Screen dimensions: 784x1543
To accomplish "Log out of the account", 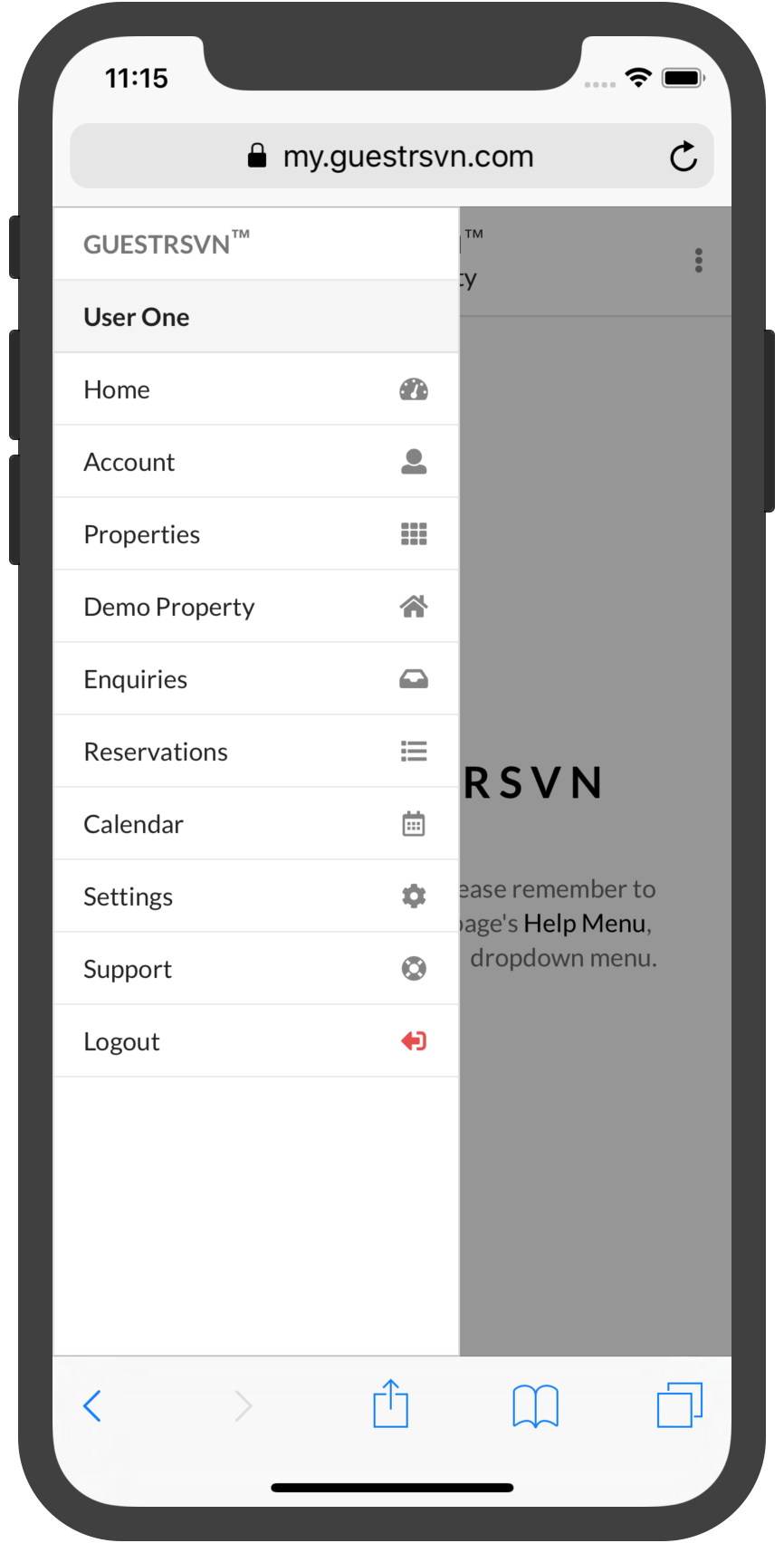I will [256, 1041].
